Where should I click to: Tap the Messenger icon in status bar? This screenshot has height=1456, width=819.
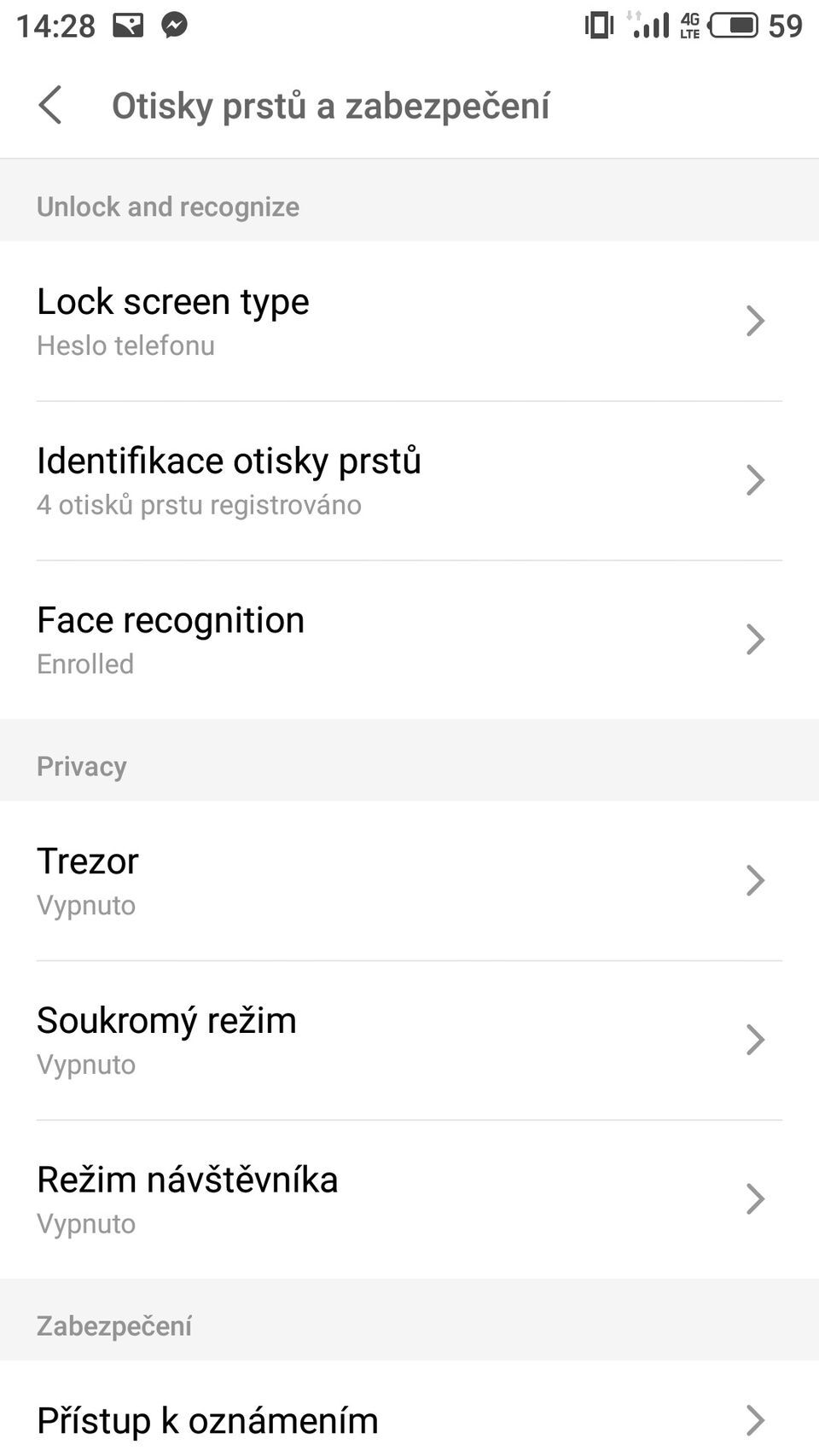[175, 25]
